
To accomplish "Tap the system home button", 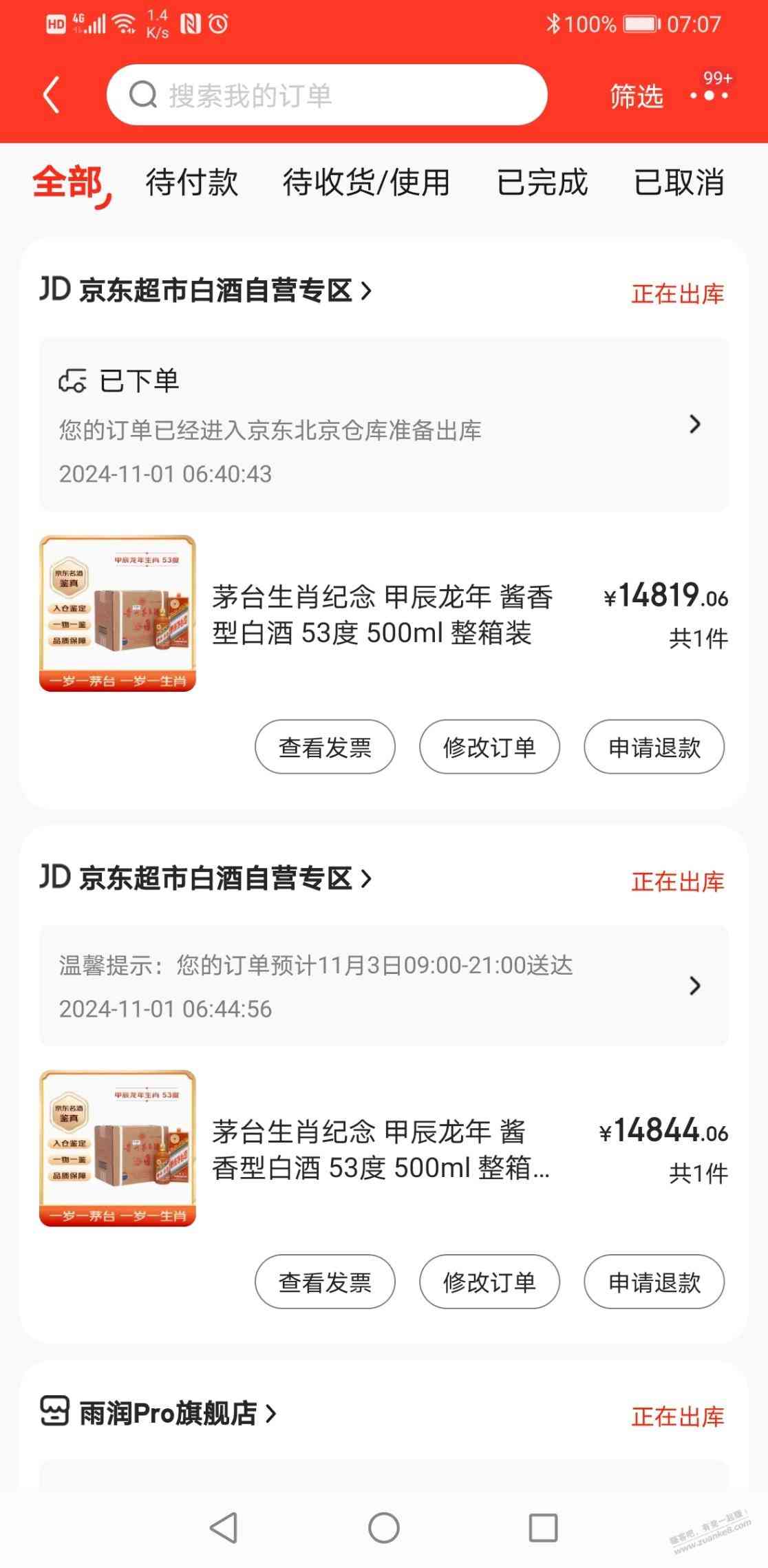I will coord(384,1528).
